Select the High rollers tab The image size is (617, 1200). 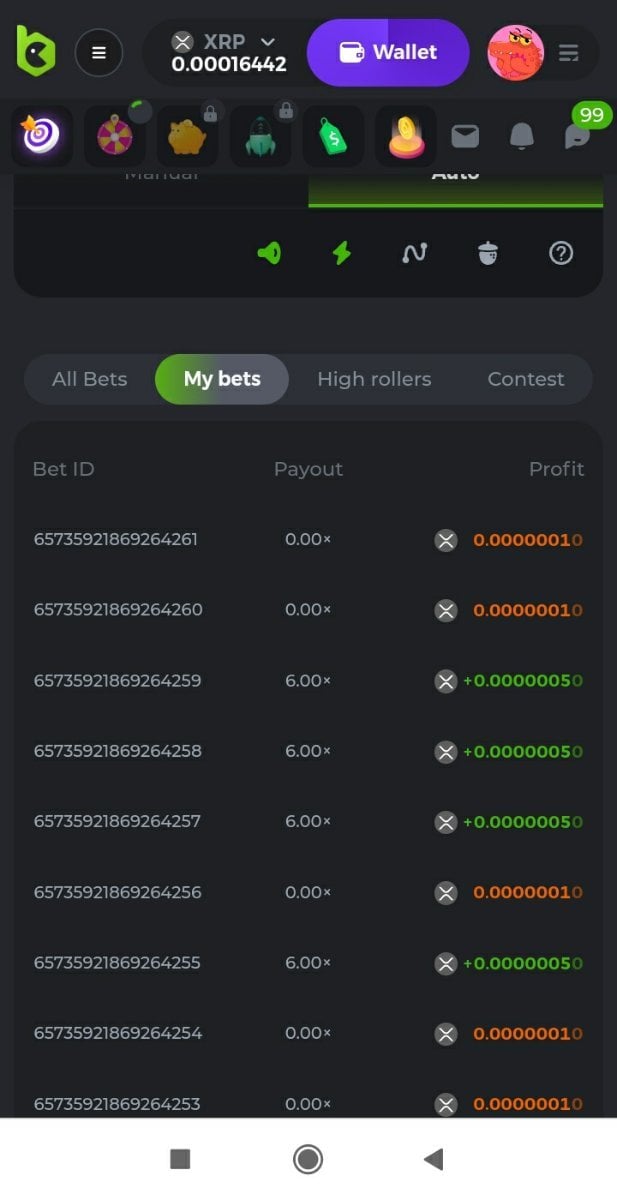[x=374, y=379]
